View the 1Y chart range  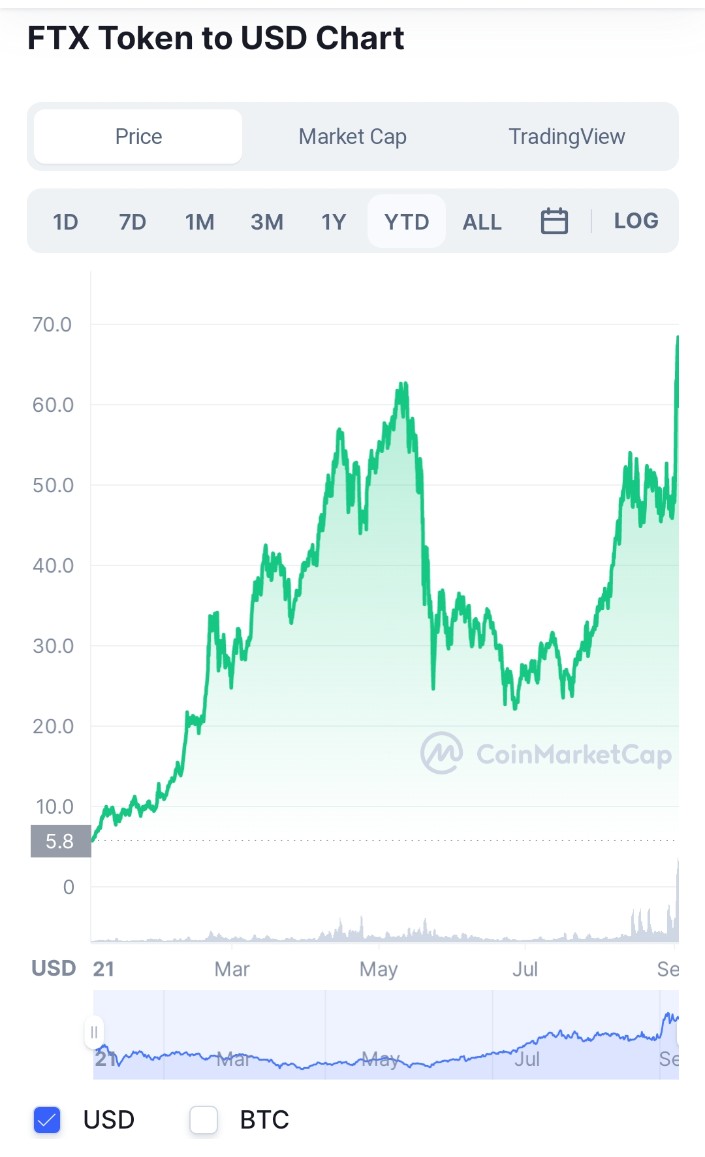(x=334, y=221)
